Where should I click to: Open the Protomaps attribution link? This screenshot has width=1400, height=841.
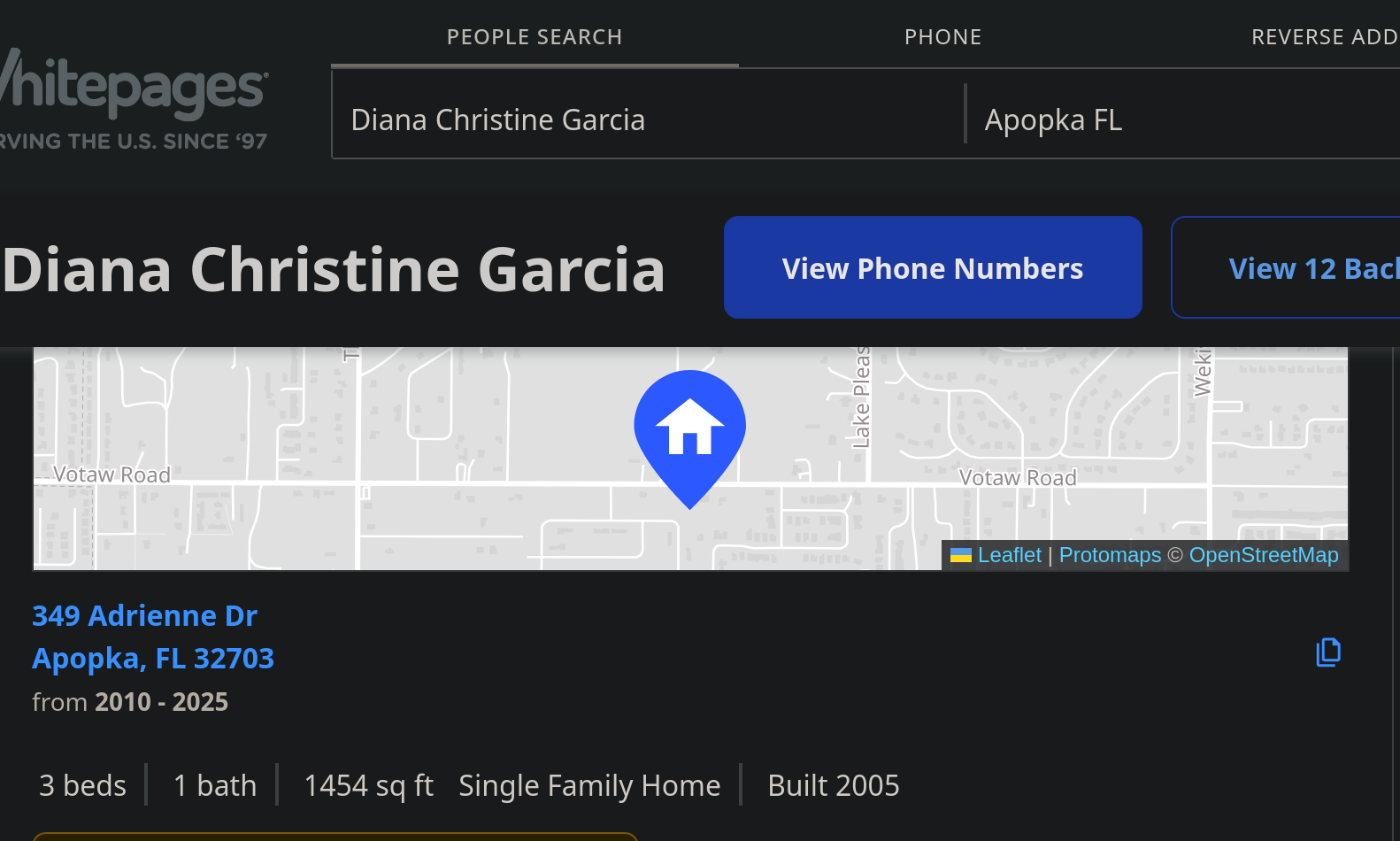coord(1110,555)
